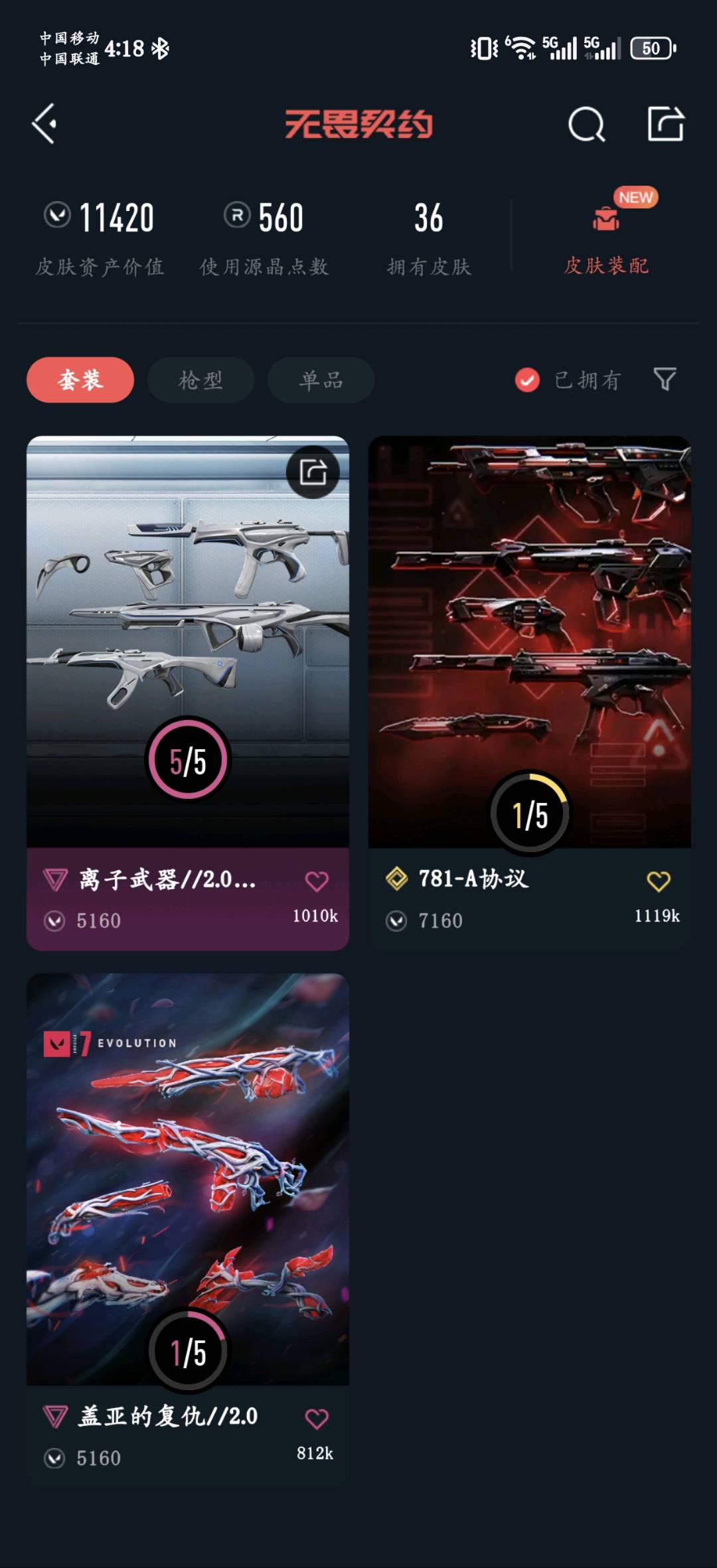Share the 离子武器 bundle card

pos(313,472)
